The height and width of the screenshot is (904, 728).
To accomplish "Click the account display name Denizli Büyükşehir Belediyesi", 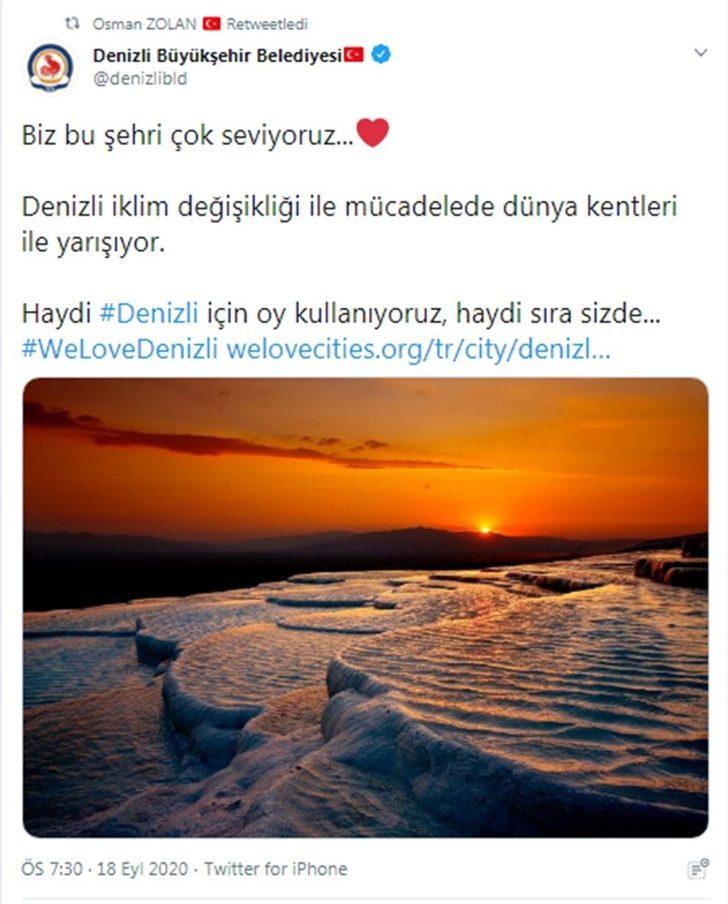I will coord(213,57).
